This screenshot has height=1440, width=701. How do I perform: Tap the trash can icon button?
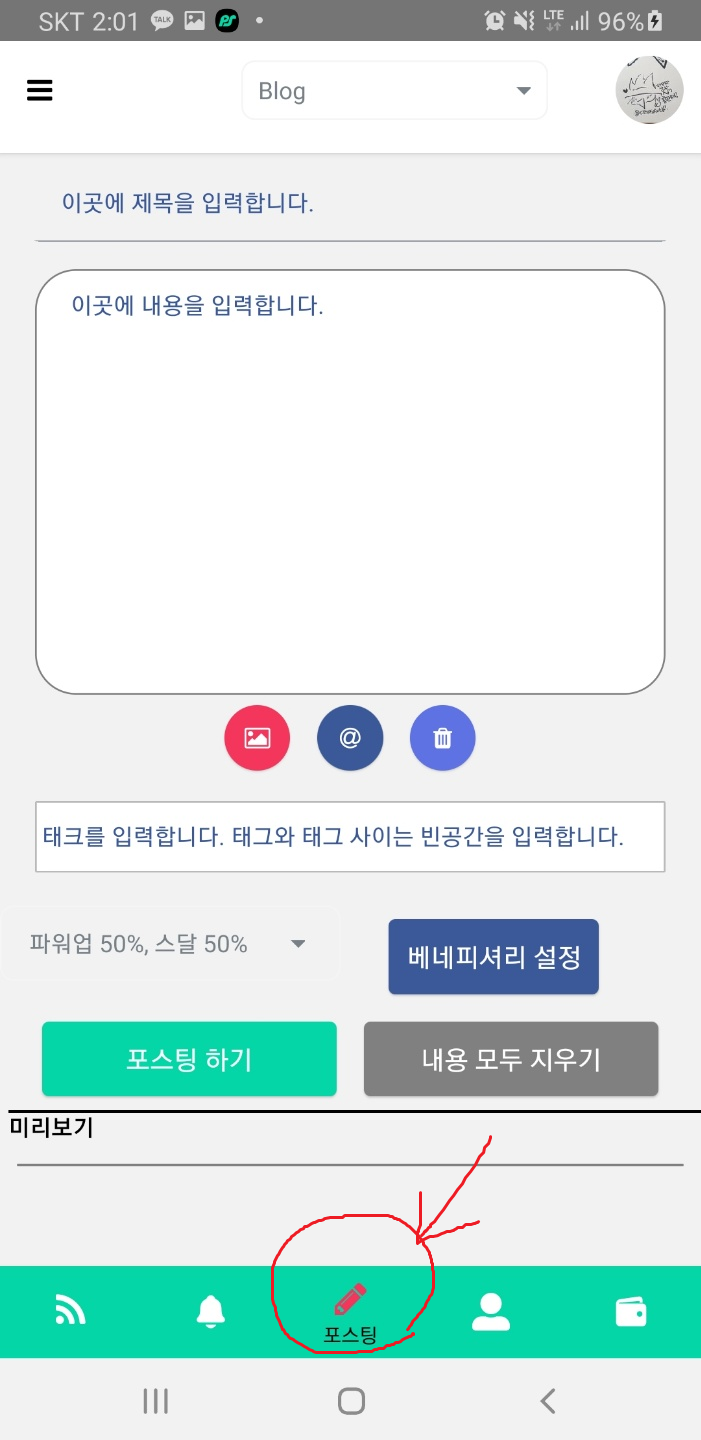point(442,739)
